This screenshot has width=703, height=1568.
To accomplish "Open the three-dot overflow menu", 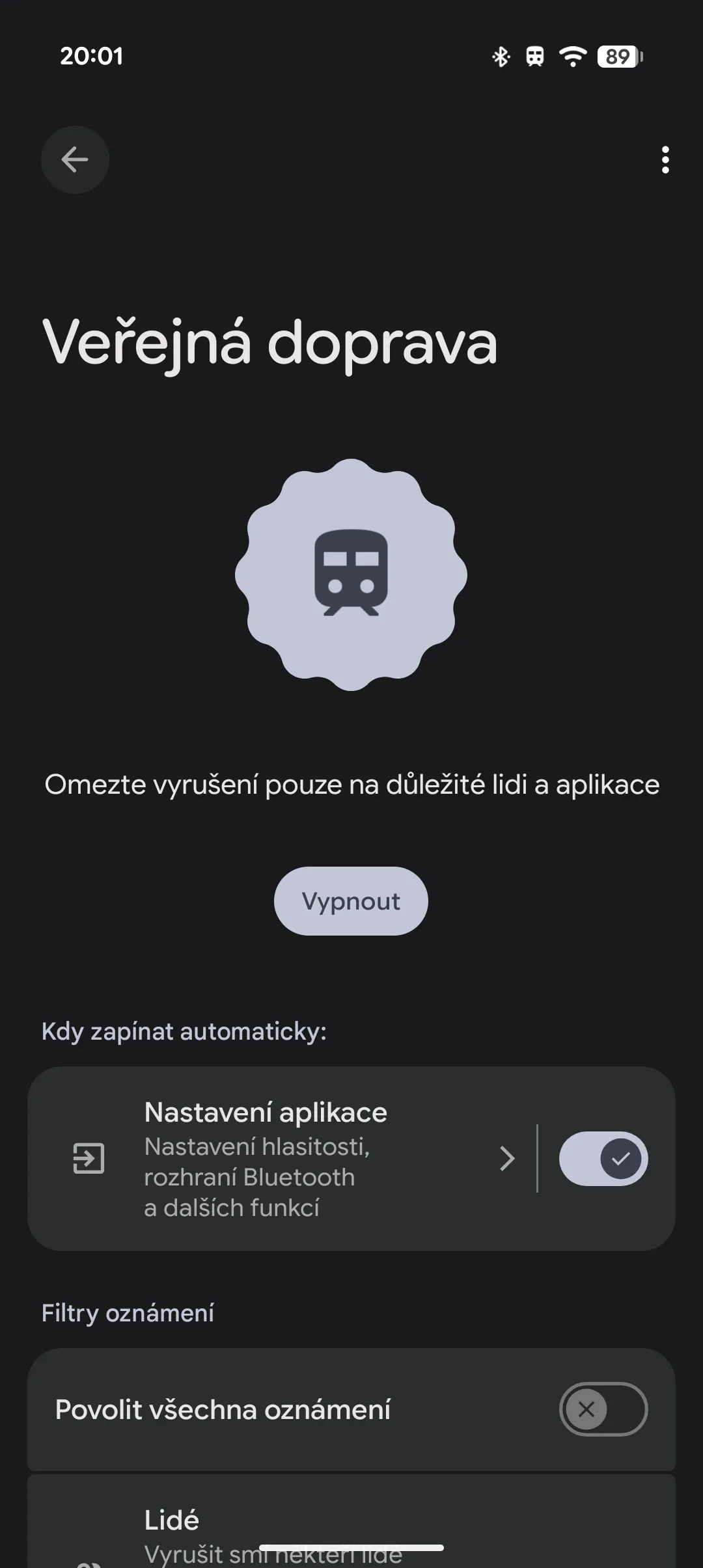I will (665, 159).
